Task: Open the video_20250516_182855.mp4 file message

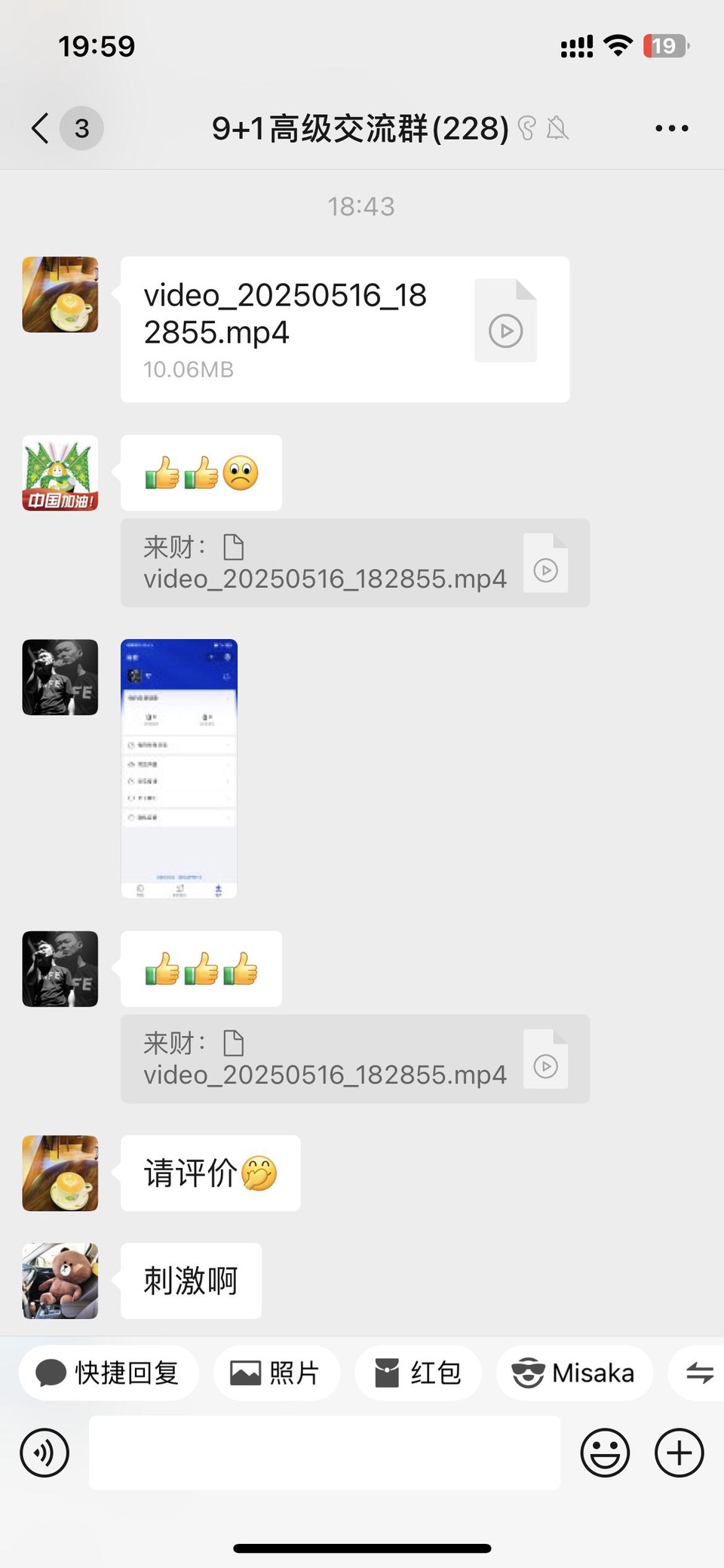Action: point(345,330)
